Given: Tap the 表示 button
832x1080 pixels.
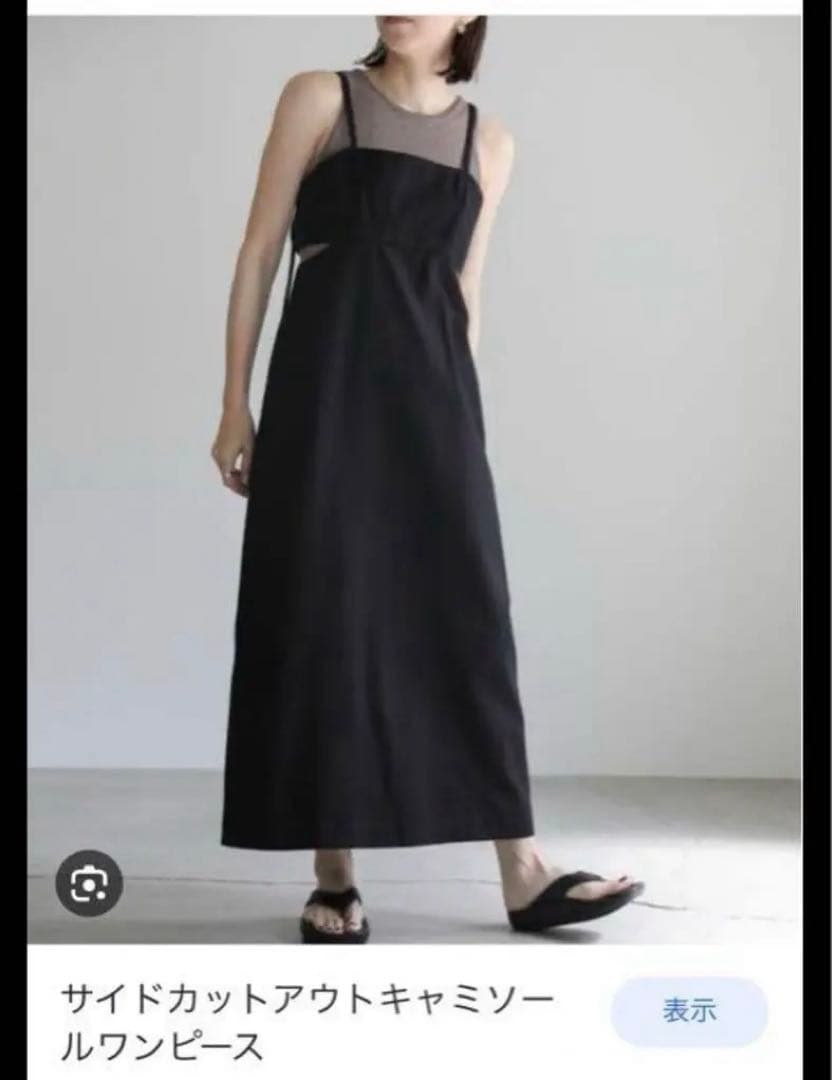Looking at the screenshot, I should coord(688,1011).
